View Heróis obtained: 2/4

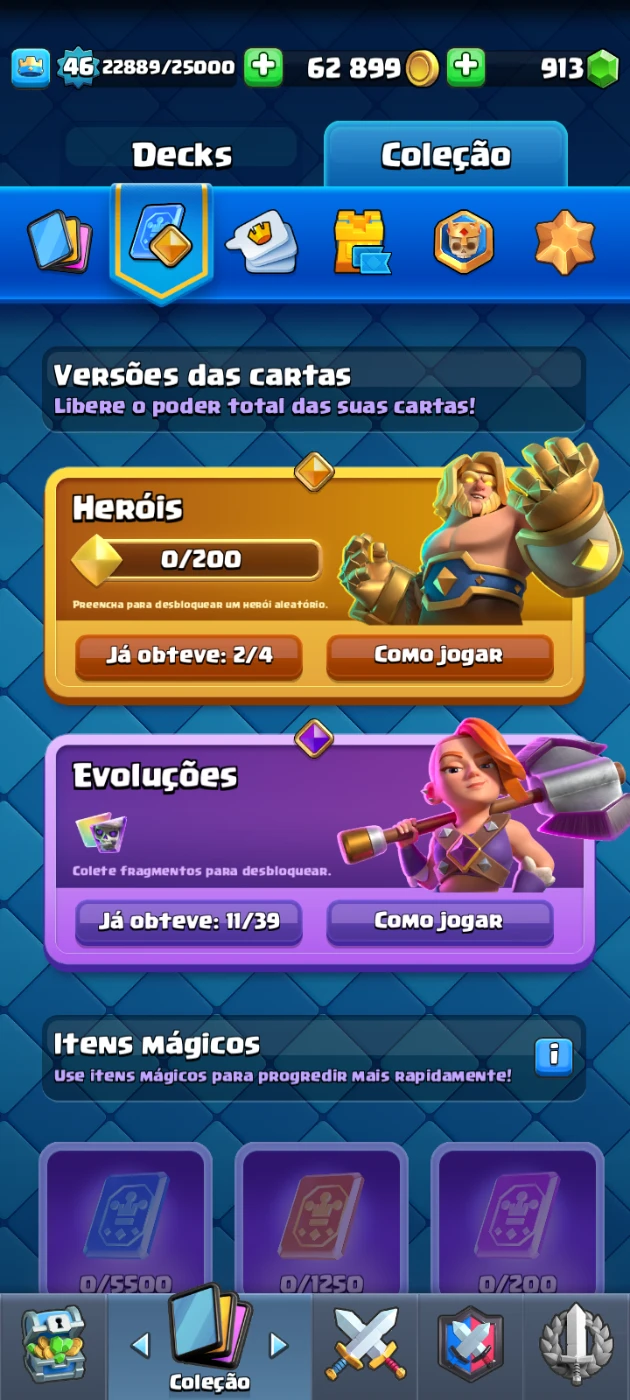pos(189,656)
